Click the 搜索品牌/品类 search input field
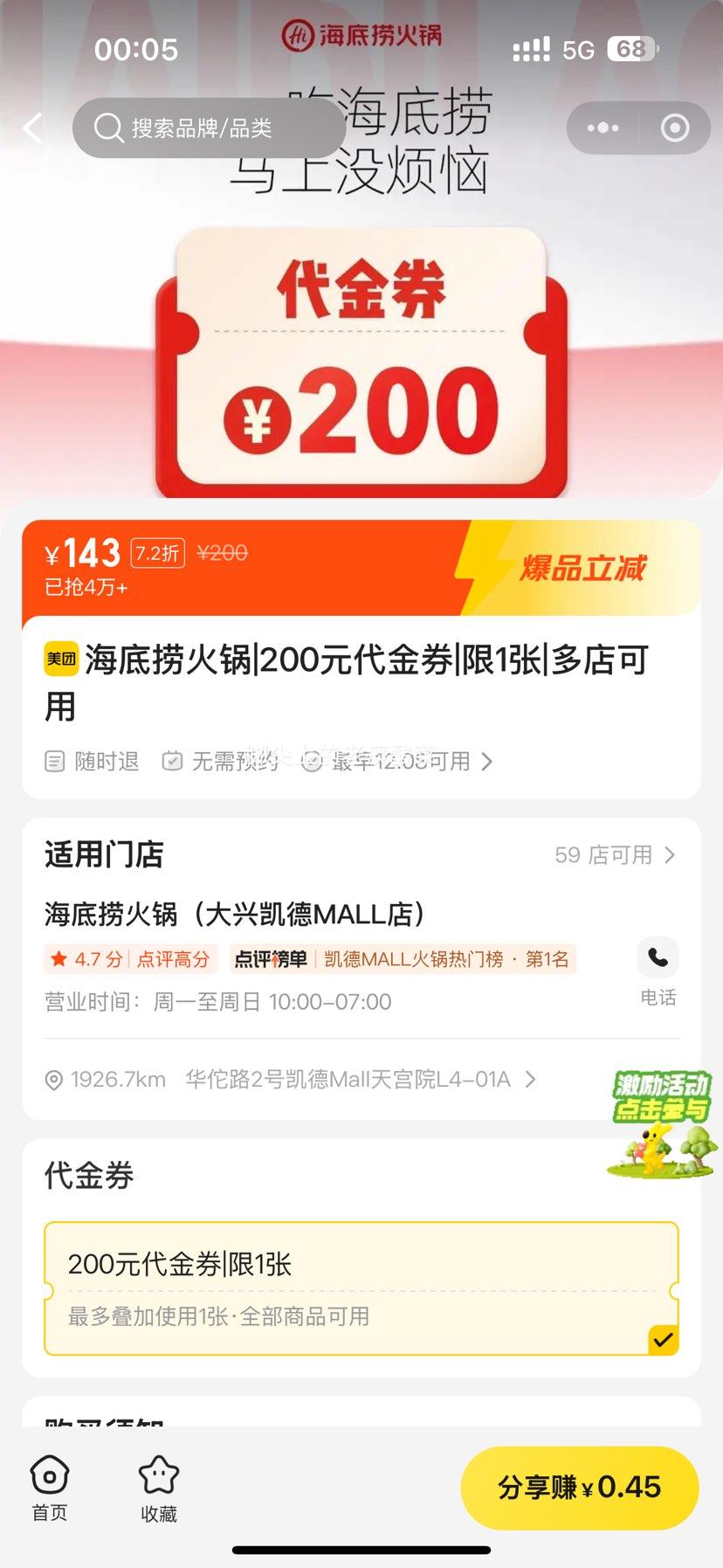The width and height of the screenshot is (723, 1568). 218,128
